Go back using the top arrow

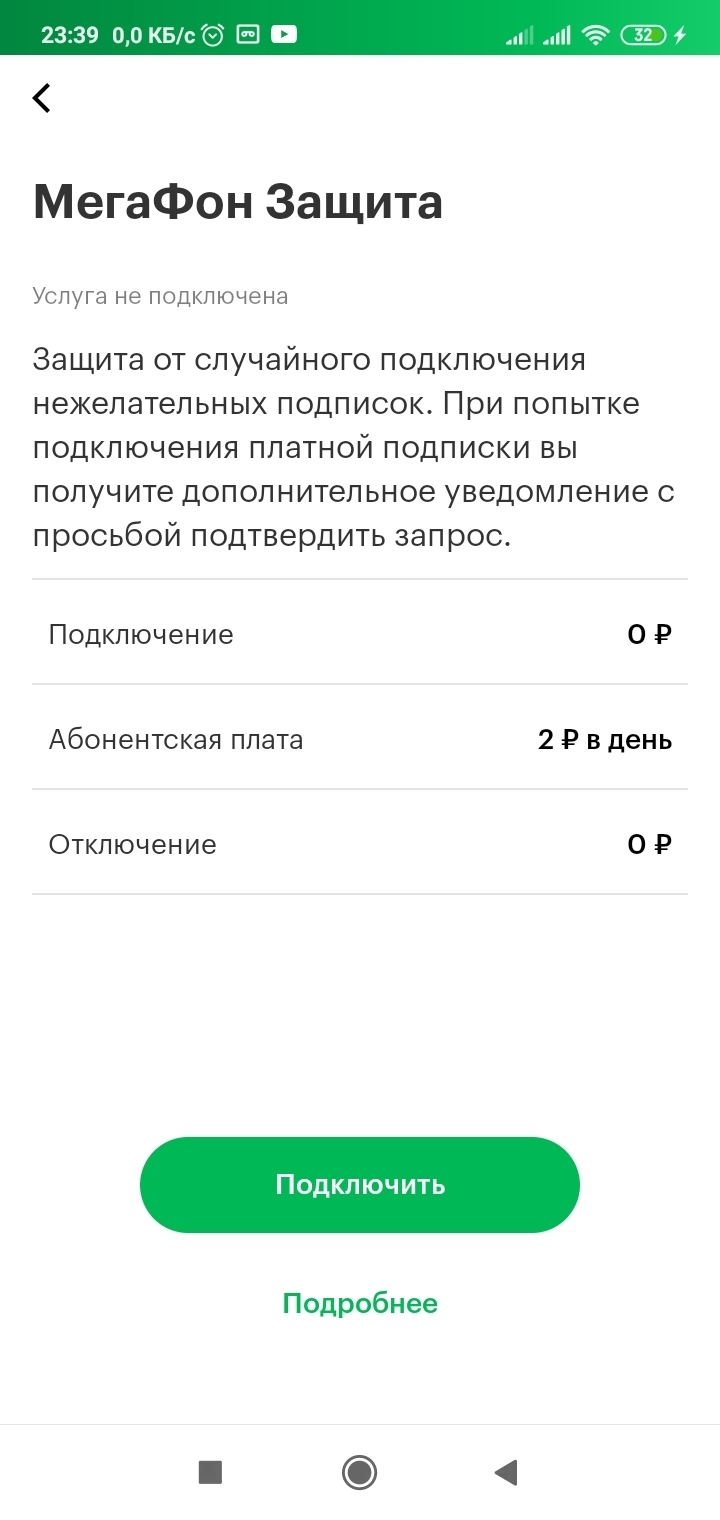(x=41, y=98)
